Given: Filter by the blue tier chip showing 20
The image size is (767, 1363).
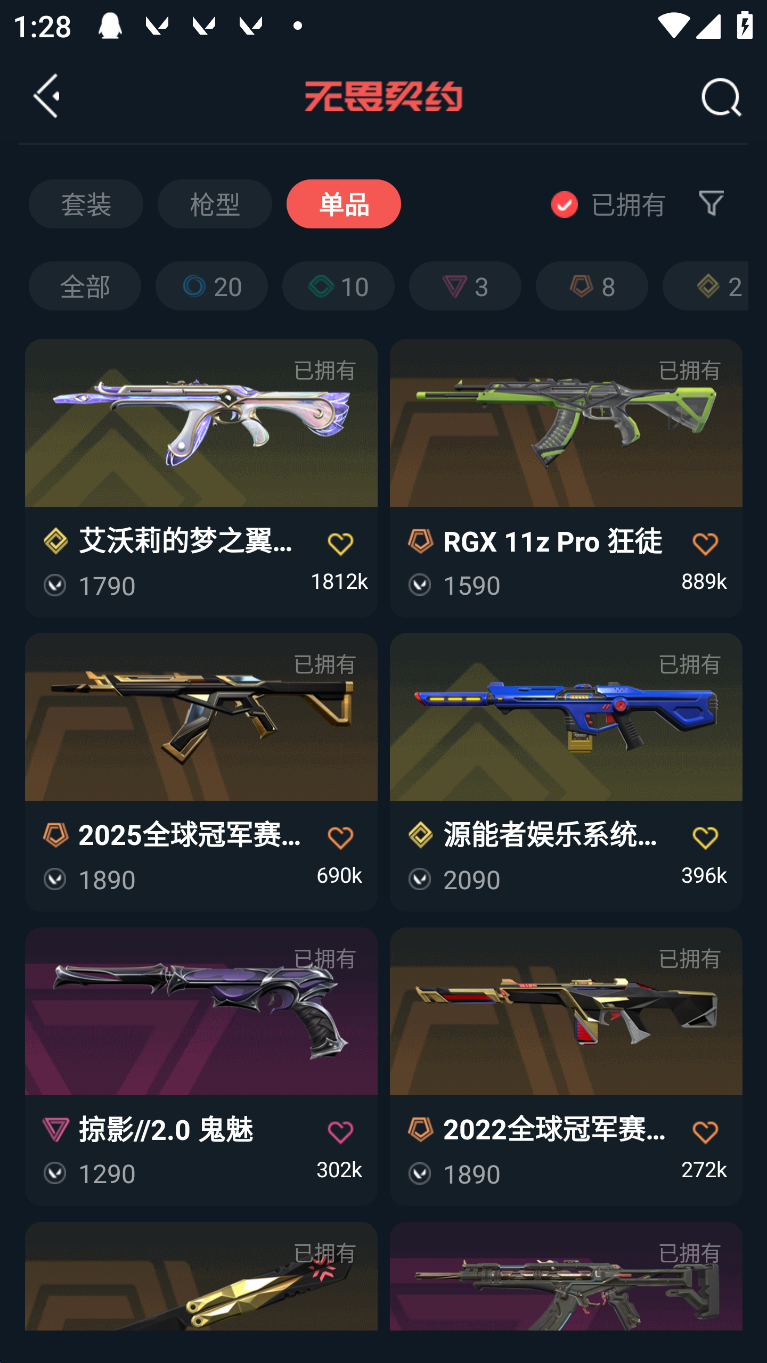Looking at the screenshot, I should click(212, 286).
